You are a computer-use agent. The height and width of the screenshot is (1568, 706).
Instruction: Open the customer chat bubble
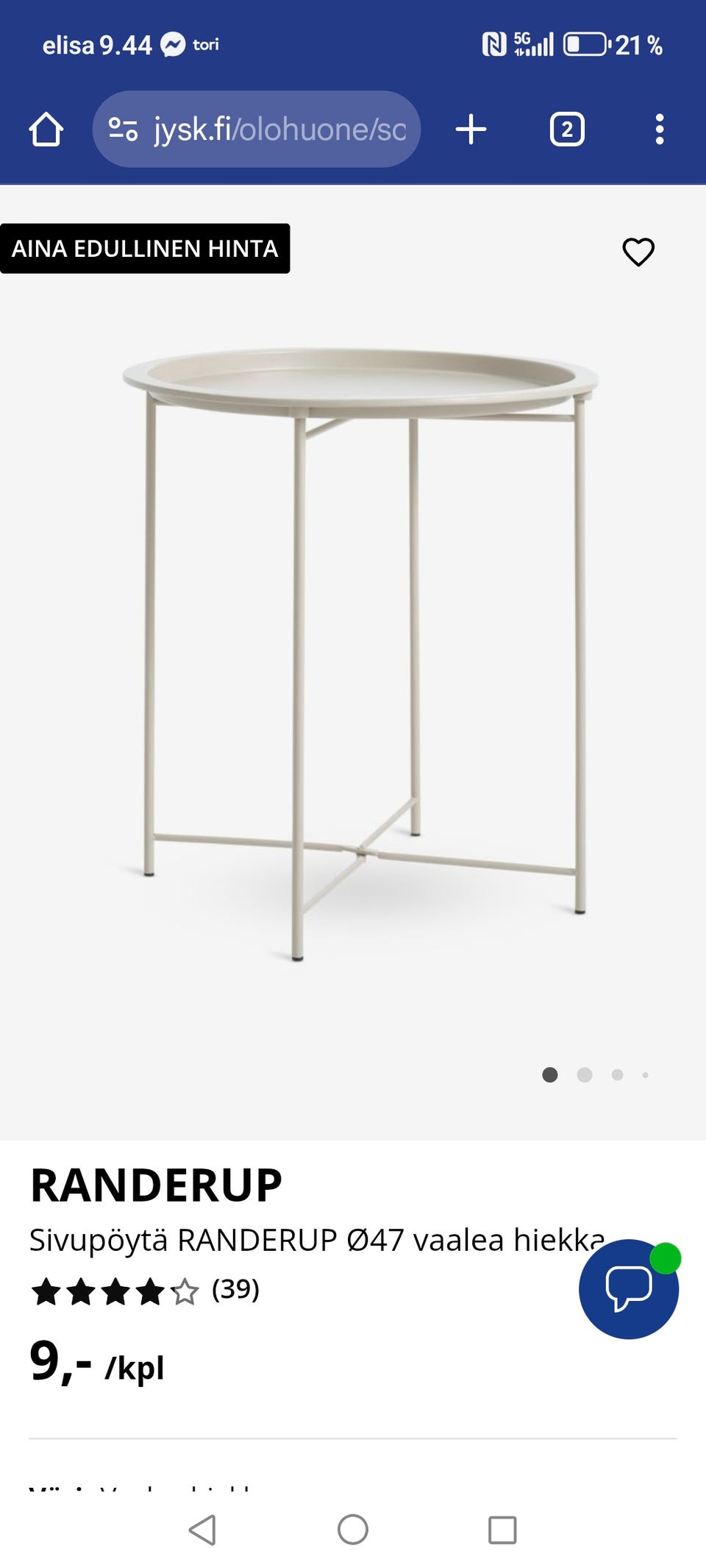(628, 1288)
